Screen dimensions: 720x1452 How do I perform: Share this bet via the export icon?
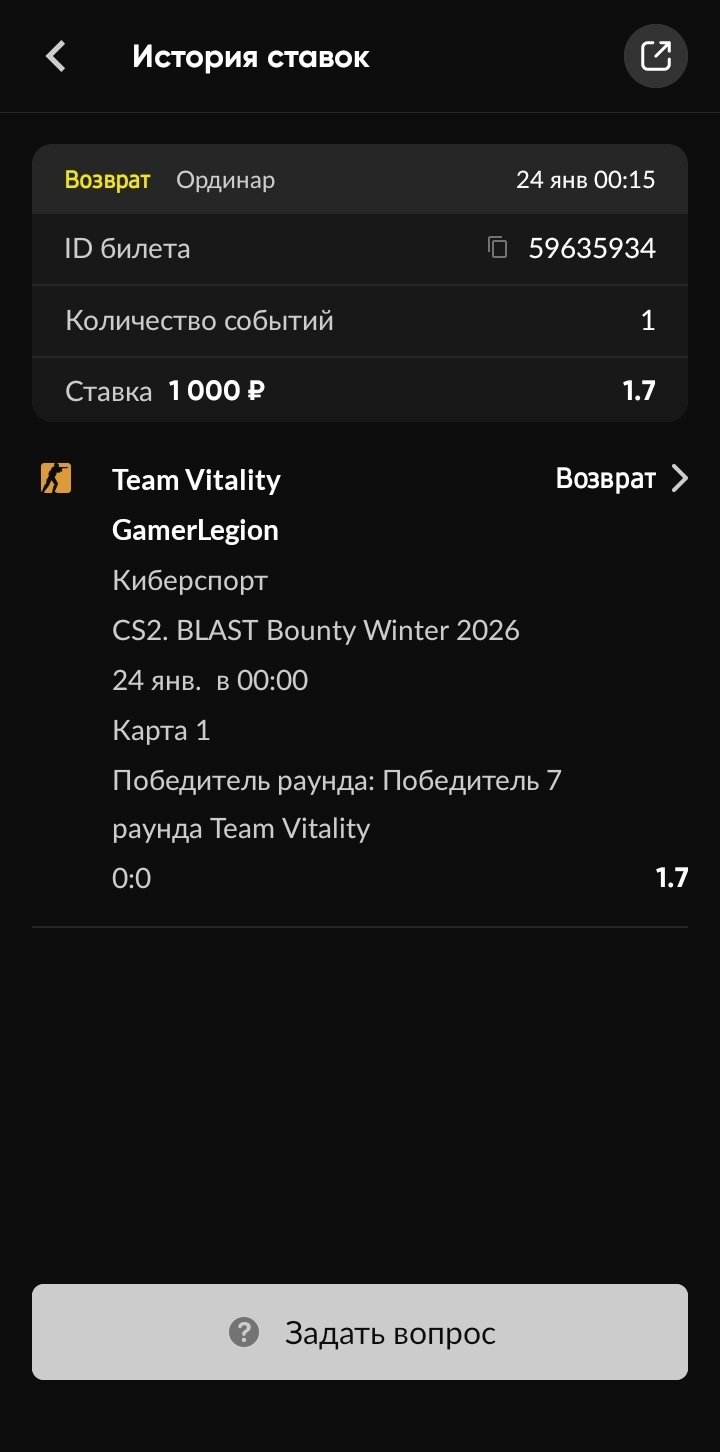pyautogui.click(x=655, y=57)
